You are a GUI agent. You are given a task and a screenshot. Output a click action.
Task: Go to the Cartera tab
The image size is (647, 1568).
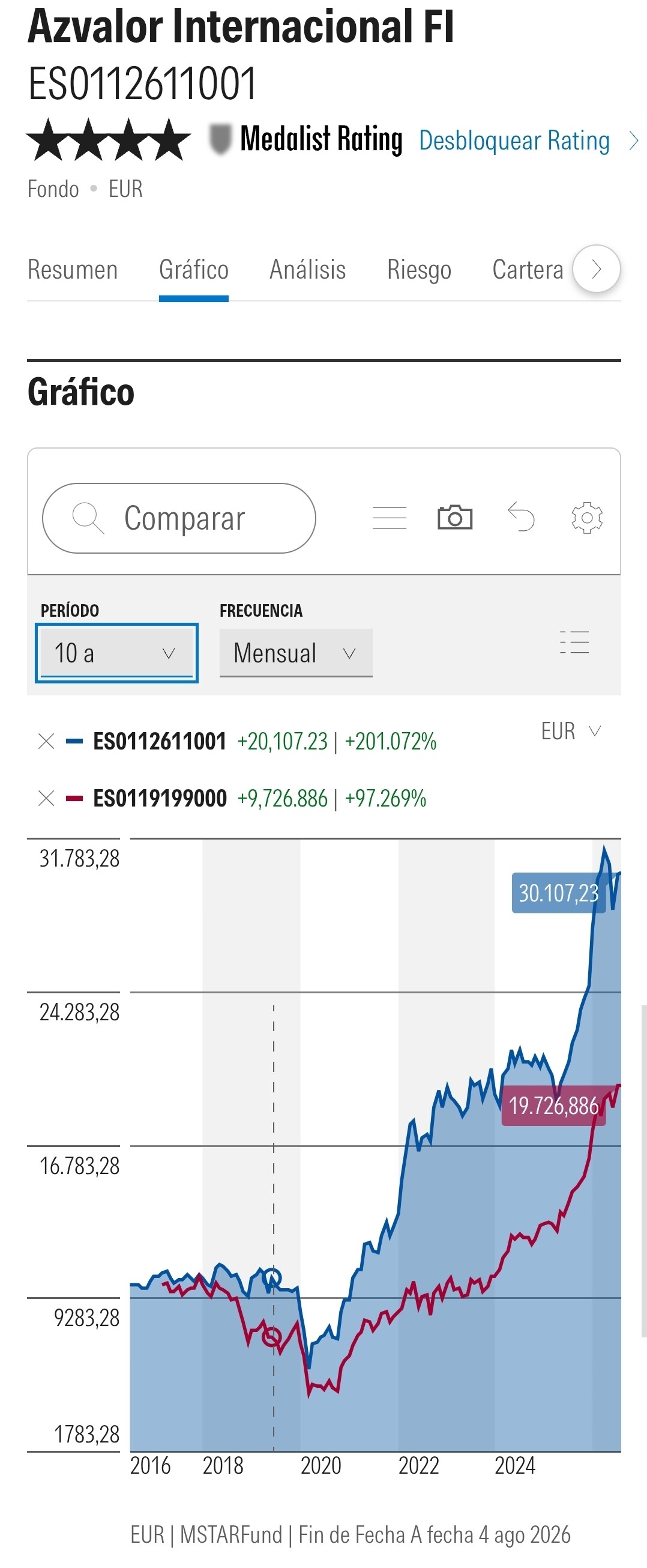click(528, 270)
